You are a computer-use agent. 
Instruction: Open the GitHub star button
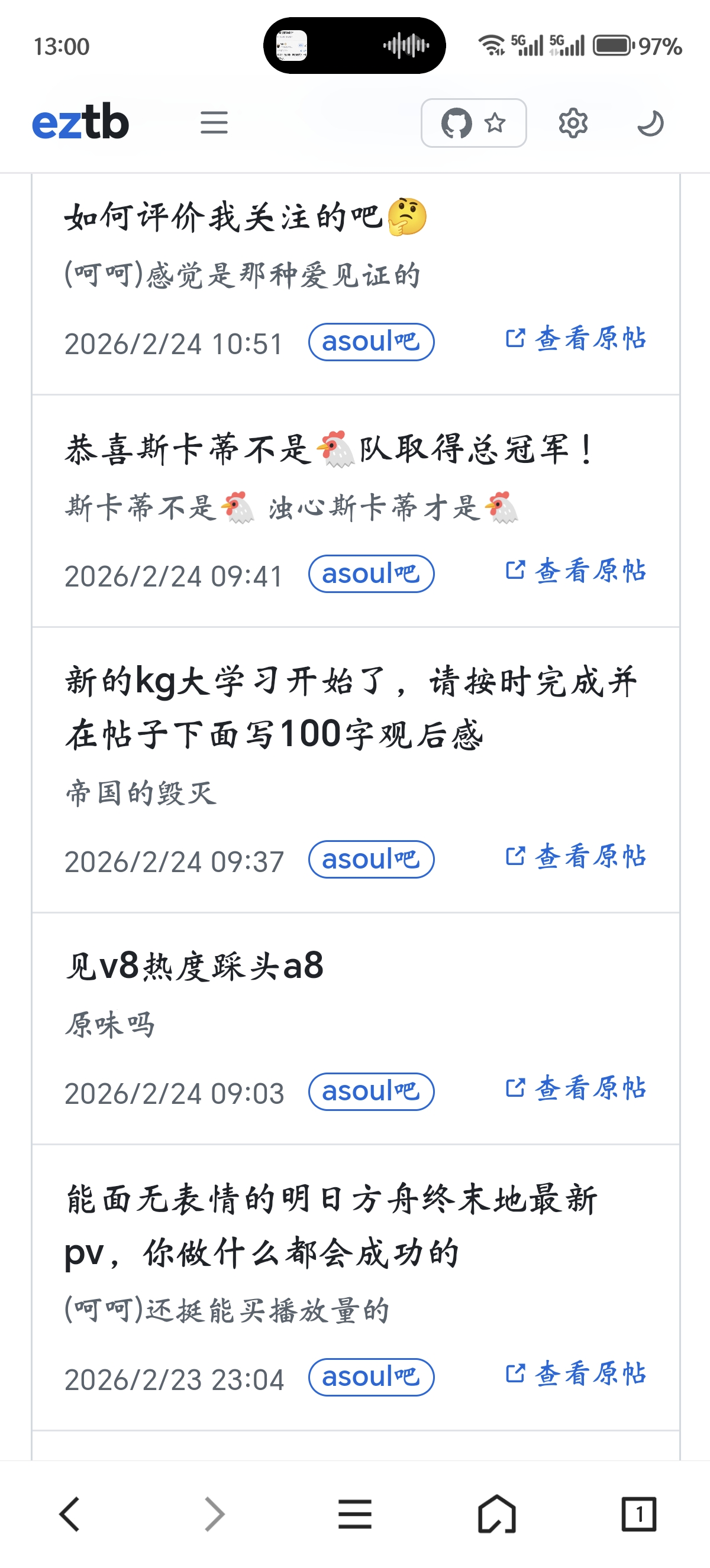pos(473,123)
